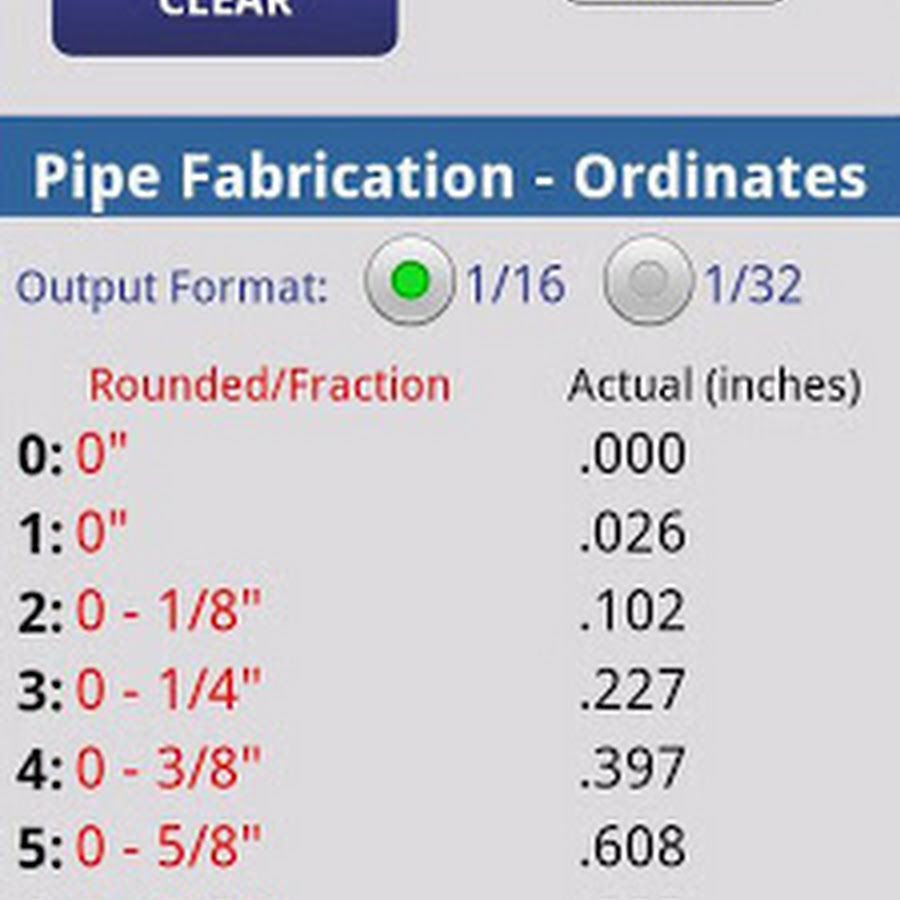Switch output format to 1/32
Image resolution: width=900 pixels, height=900 pixels.
648,281
